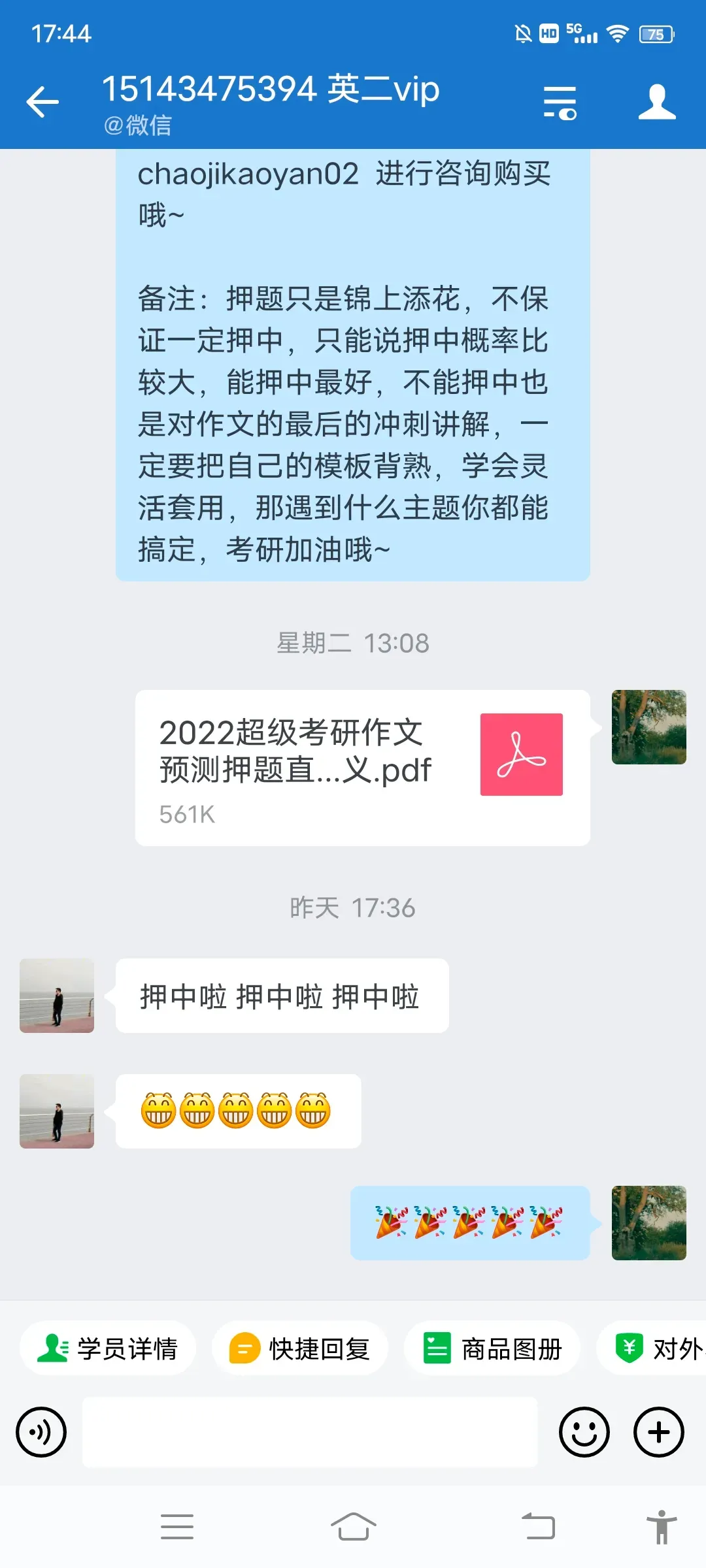
Task: Open the 2022超级考研作文 PDF file
Action: 363,768
